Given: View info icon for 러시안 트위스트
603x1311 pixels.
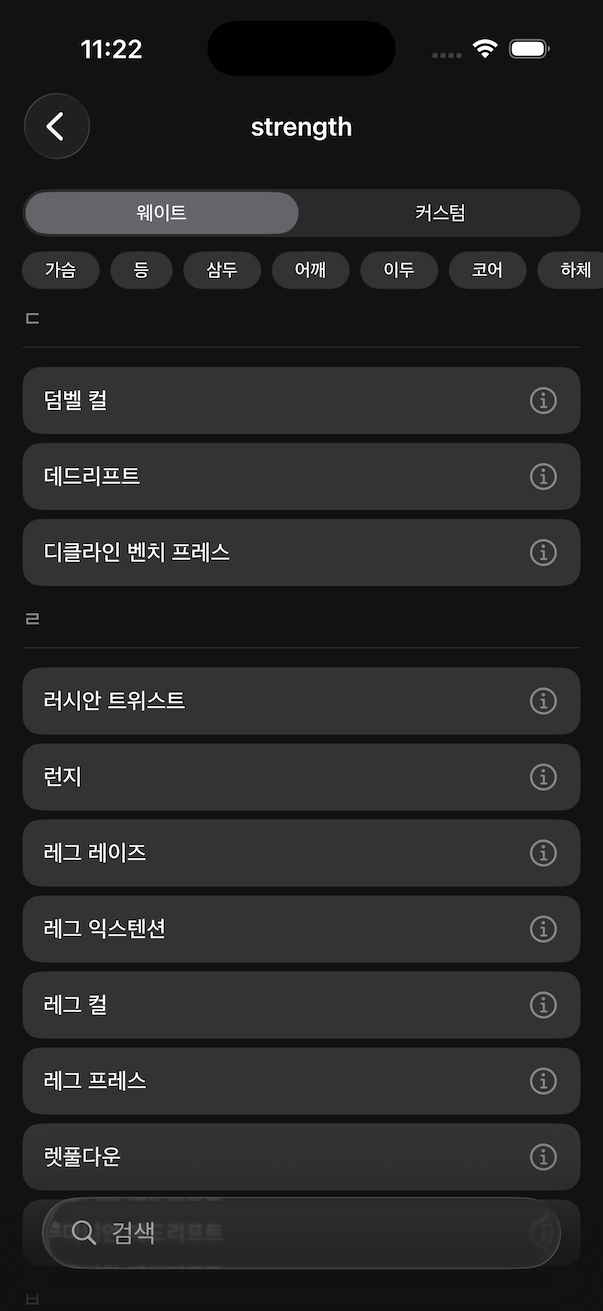Looking at the screenshot, I should pos(543,701).
